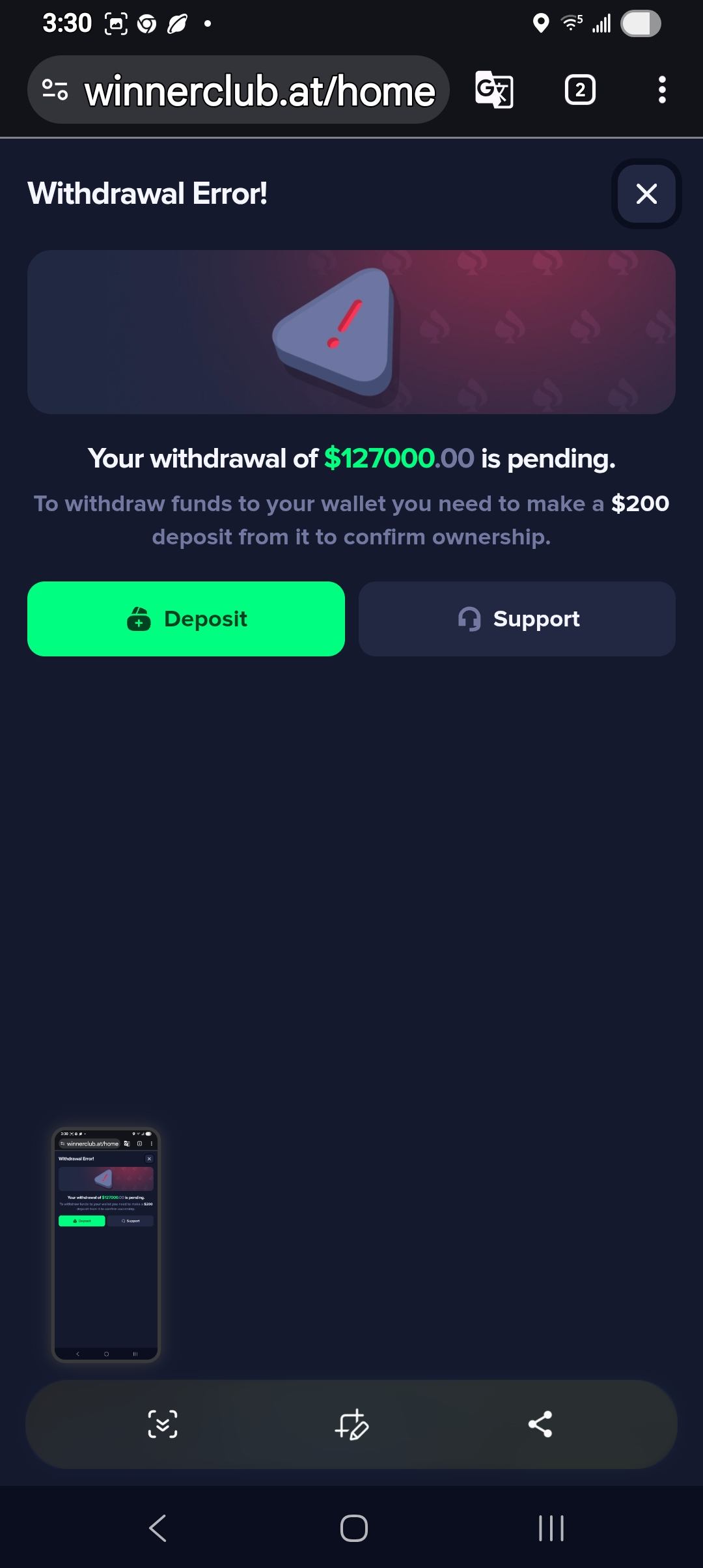Go back with the system back button

point(158,1528)
